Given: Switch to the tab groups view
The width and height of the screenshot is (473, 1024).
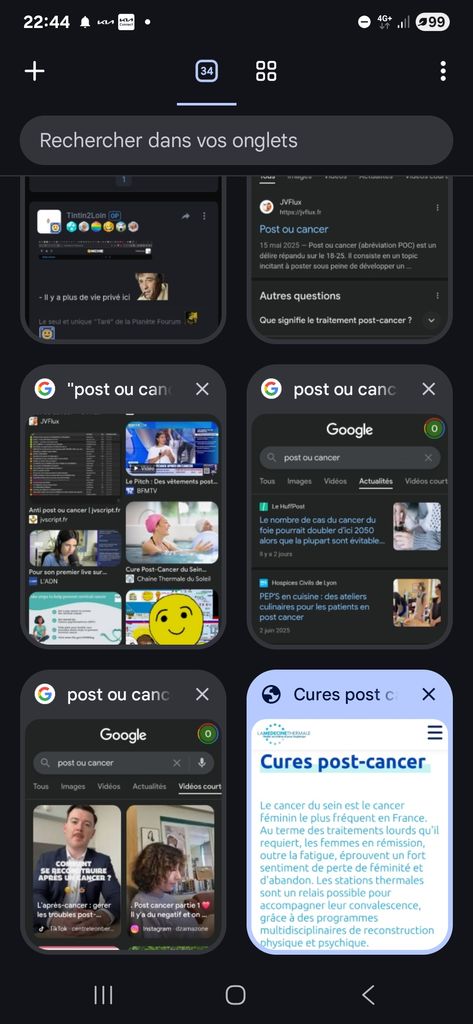Looking at the screenshot, I should tap(266, 71).
